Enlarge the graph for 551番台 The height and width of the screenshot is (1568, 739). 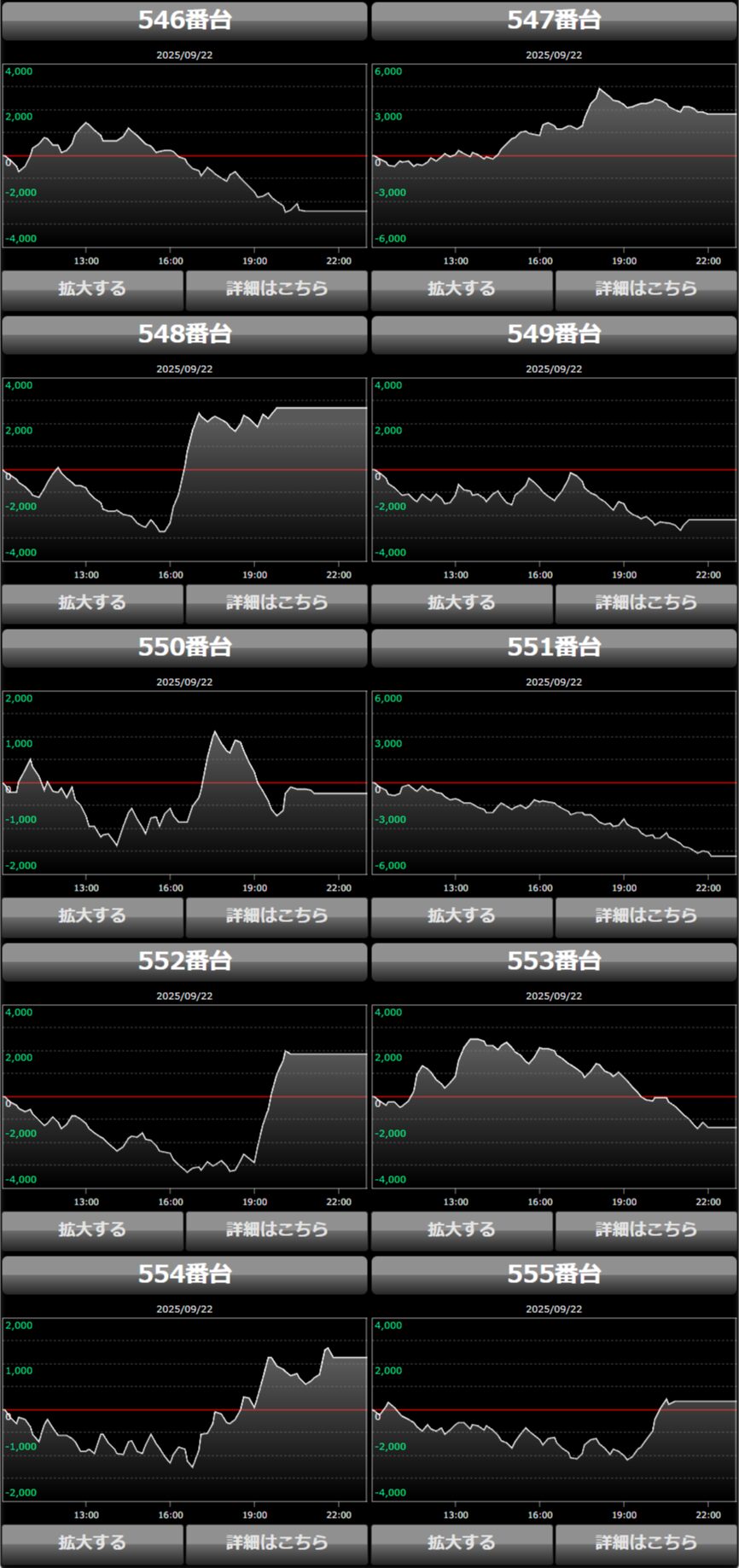[x=462, y=916]
